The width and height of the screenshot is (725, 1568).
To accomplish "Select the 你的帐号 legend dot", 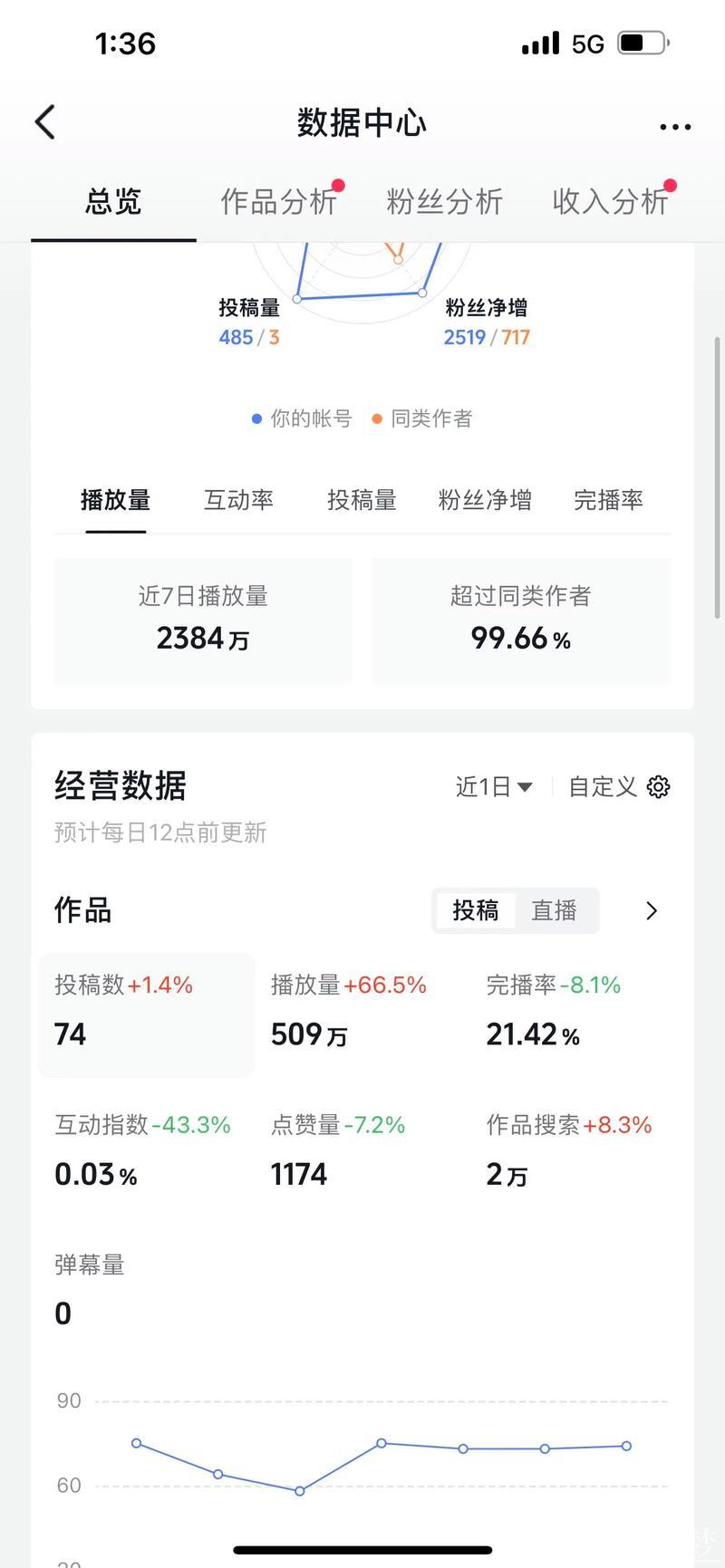I will click(256, 418).
